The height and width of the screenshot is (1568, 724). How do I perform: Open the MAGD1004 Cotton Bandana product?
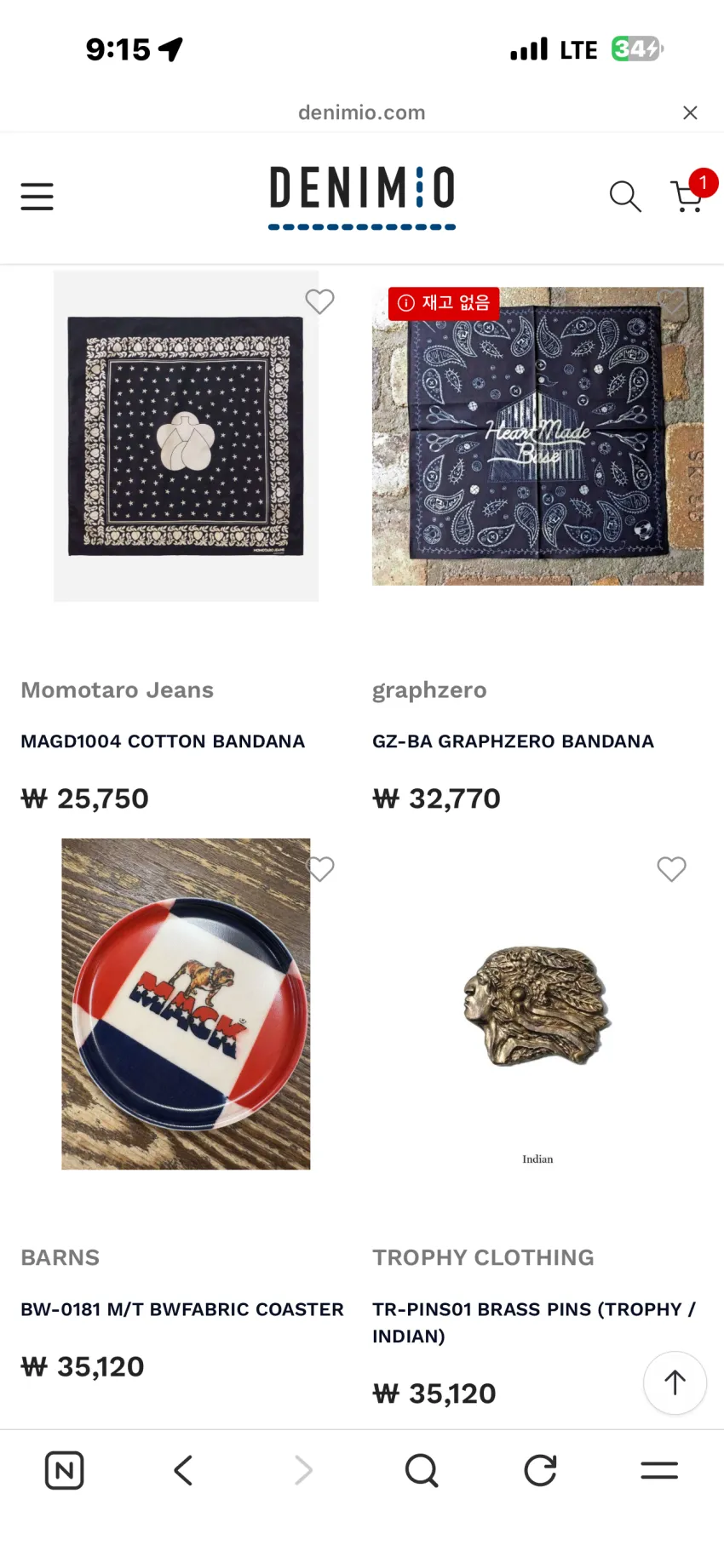pyautogui.click(x=163, y=741)
